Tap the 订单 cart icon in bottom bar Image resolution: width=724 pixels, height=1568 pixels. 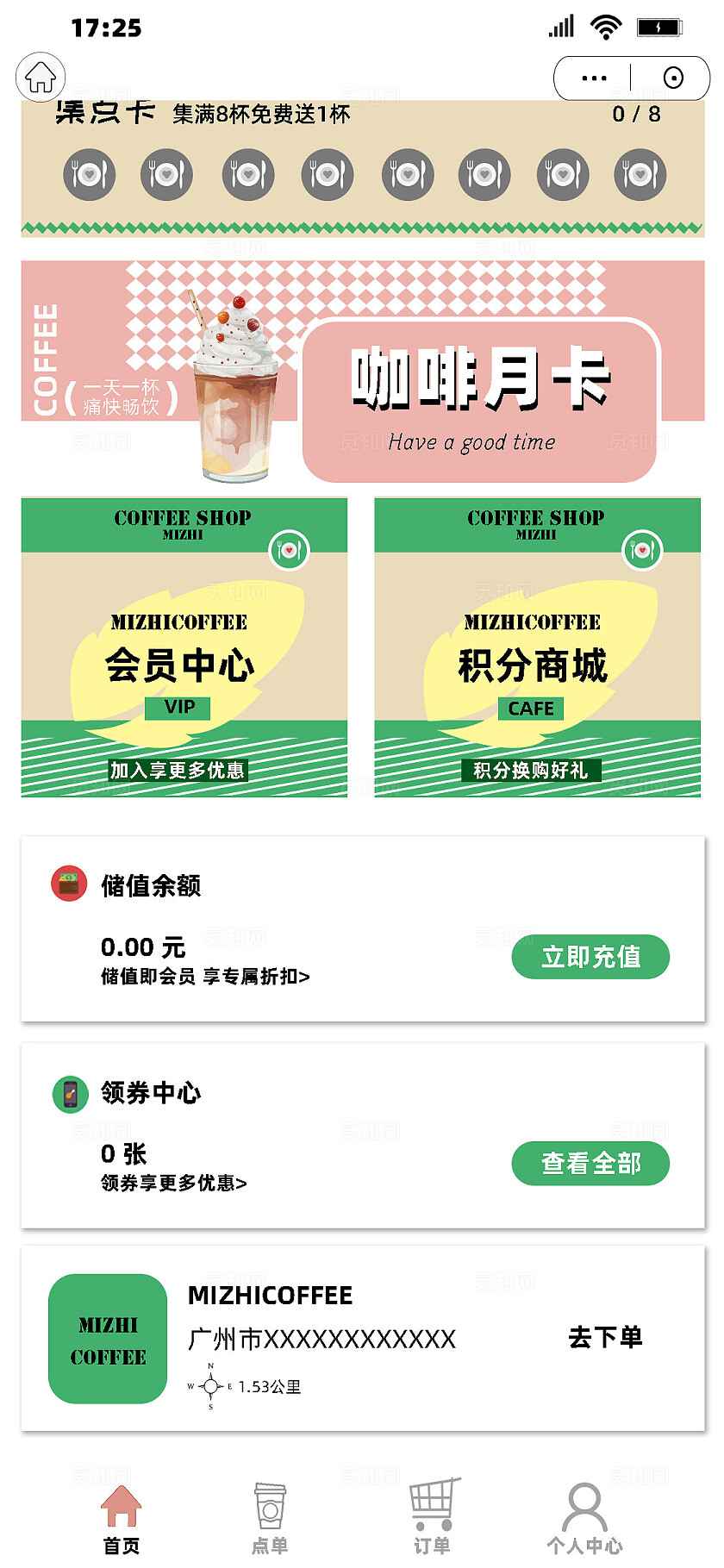pos(429,1502)
